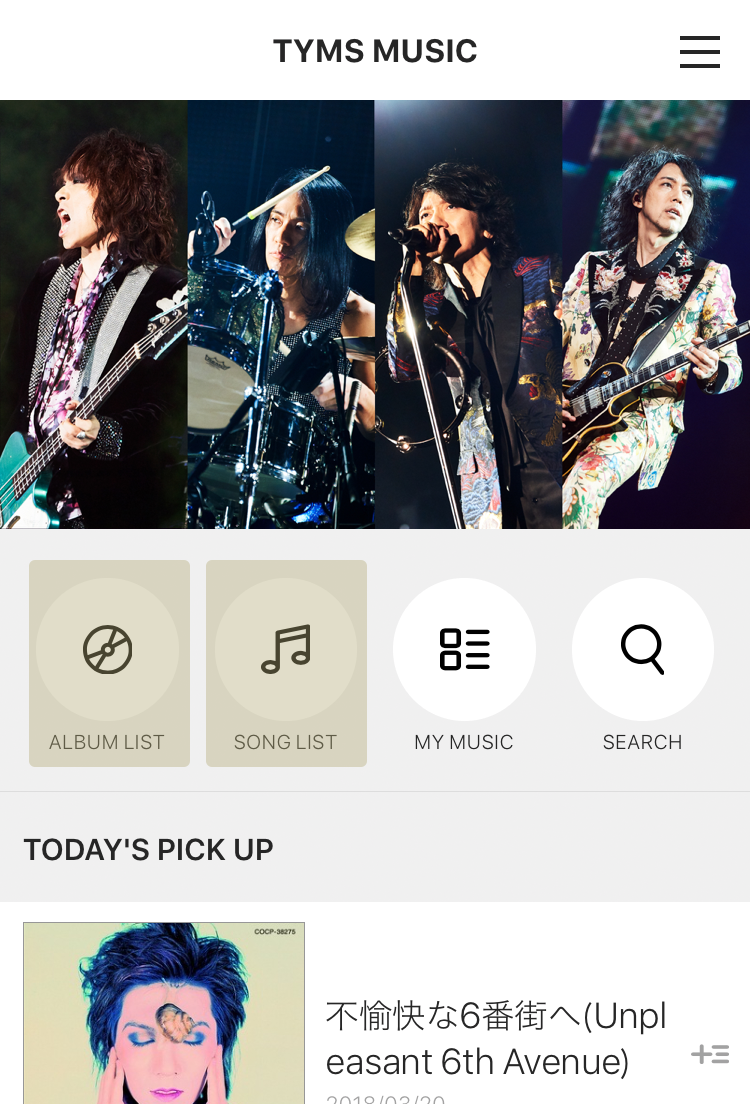Open the hamburger menu
The image size is (750, 1104).
pyautogui.click(x=699, y=52)
